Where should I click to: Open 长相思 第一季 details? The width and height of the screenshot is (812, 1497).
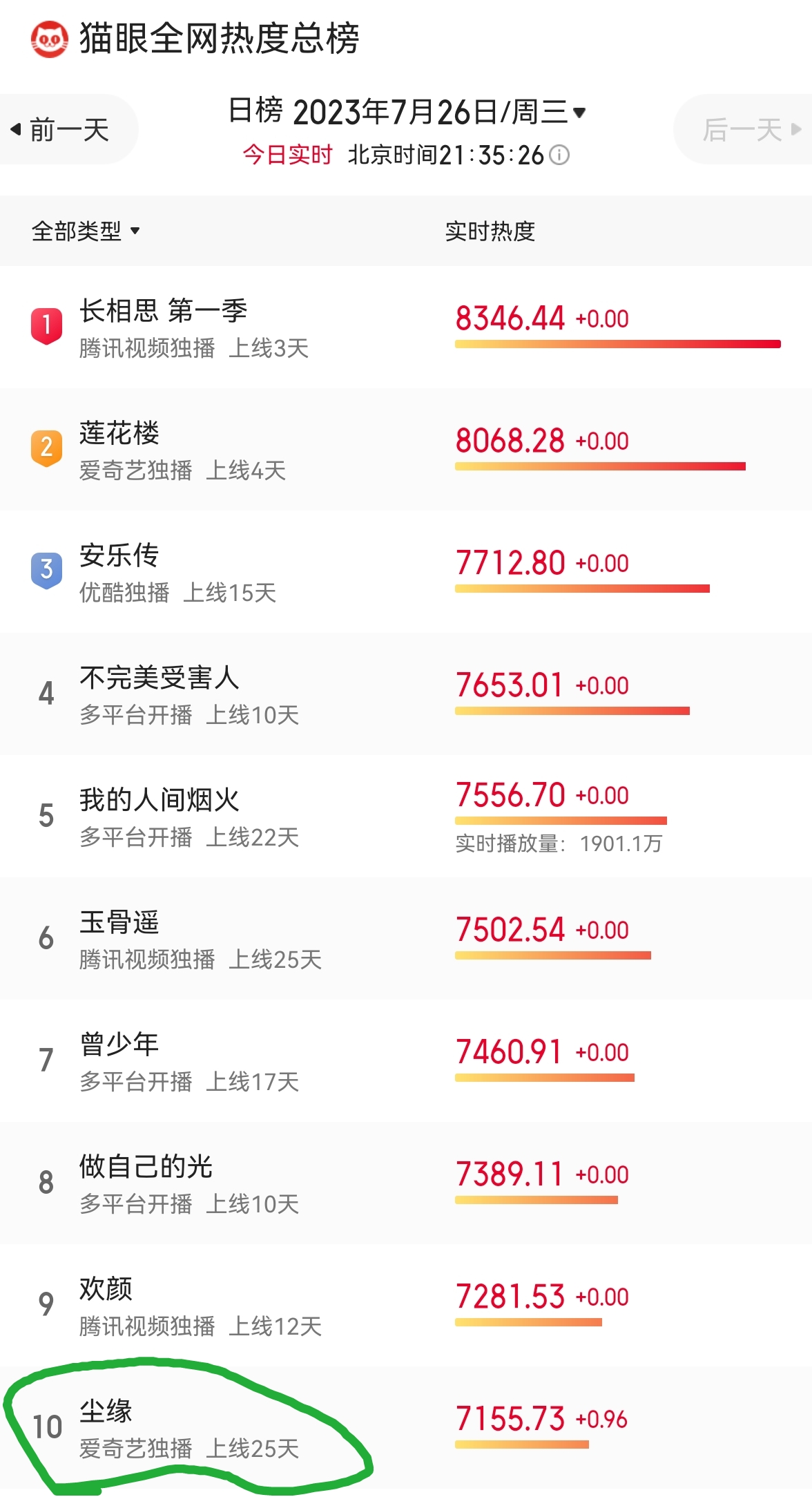coord(406,327)
